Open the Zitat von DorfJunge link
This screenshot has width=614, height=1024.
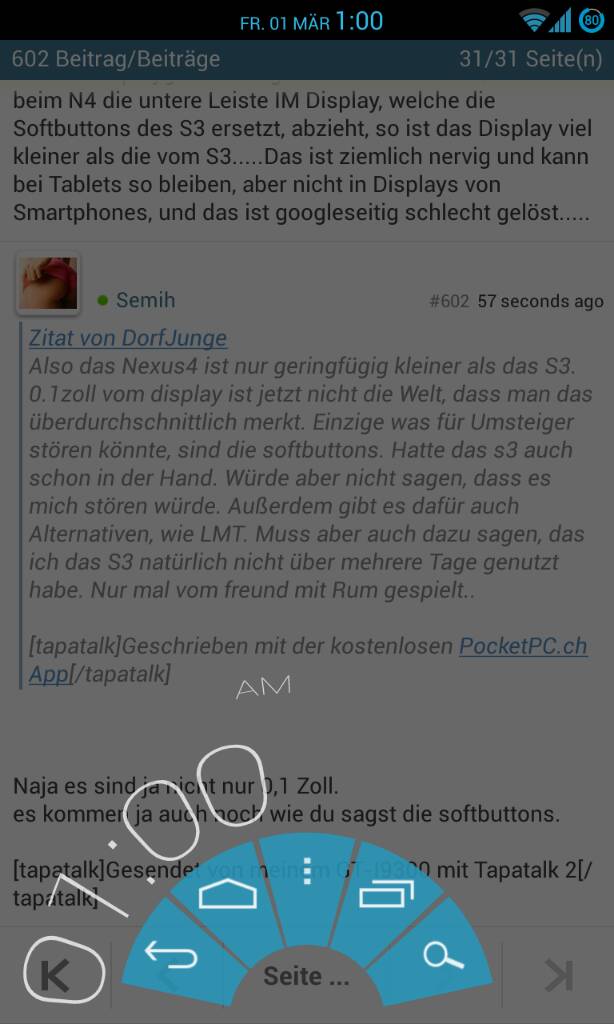pyautogui.click(x=128, y=338)
